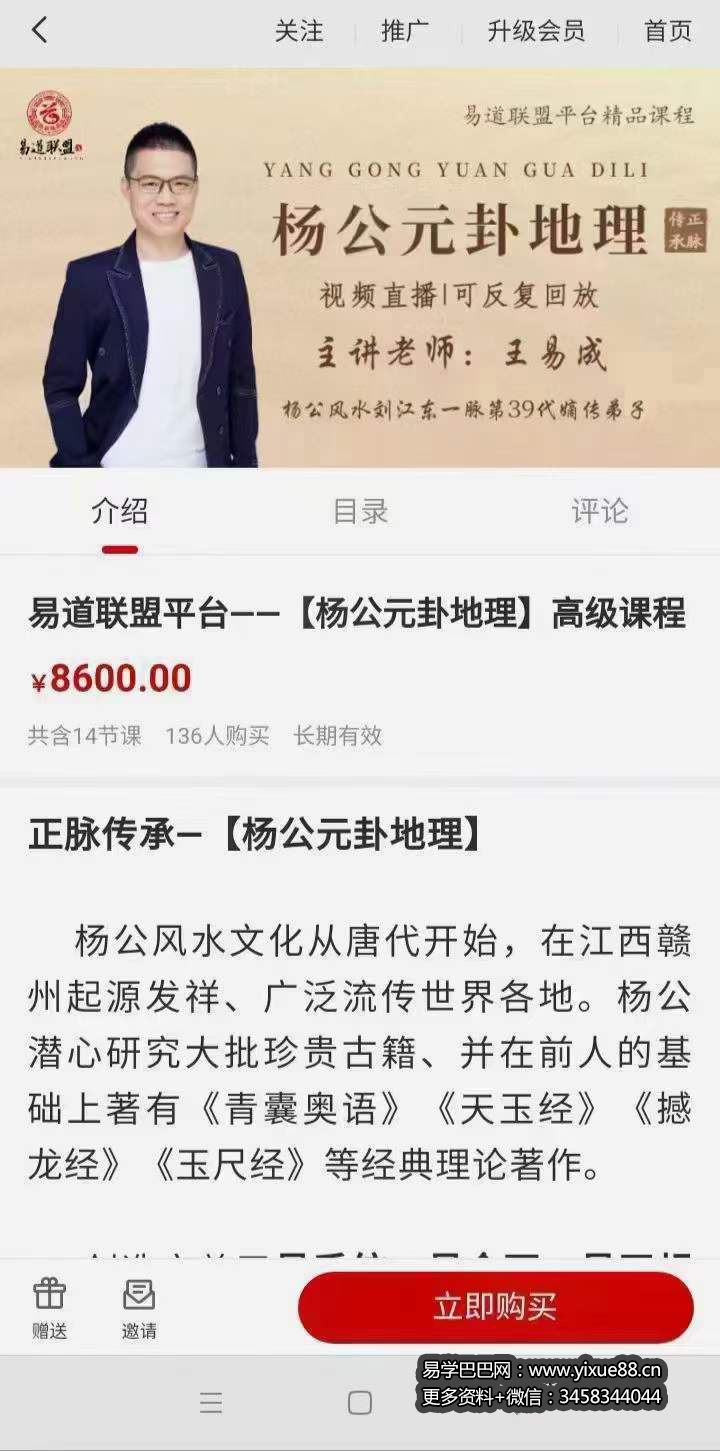The image size is (720, 1451).
Task: Tap 升级会员 to upgrade membership
Action: [536, 31]
